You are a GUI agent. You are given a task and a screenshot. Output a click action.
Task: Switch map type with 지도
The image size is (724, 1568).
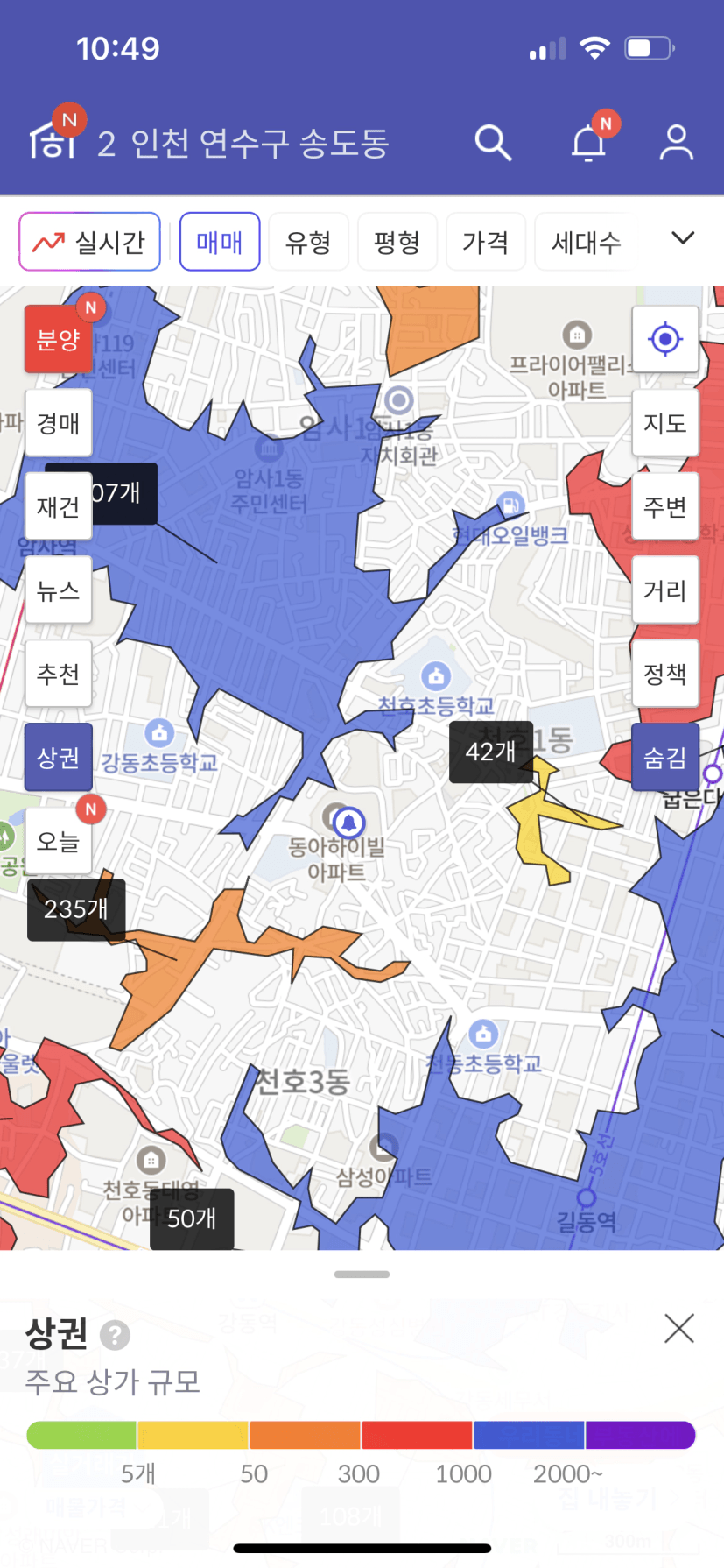(x=665, y=423)
